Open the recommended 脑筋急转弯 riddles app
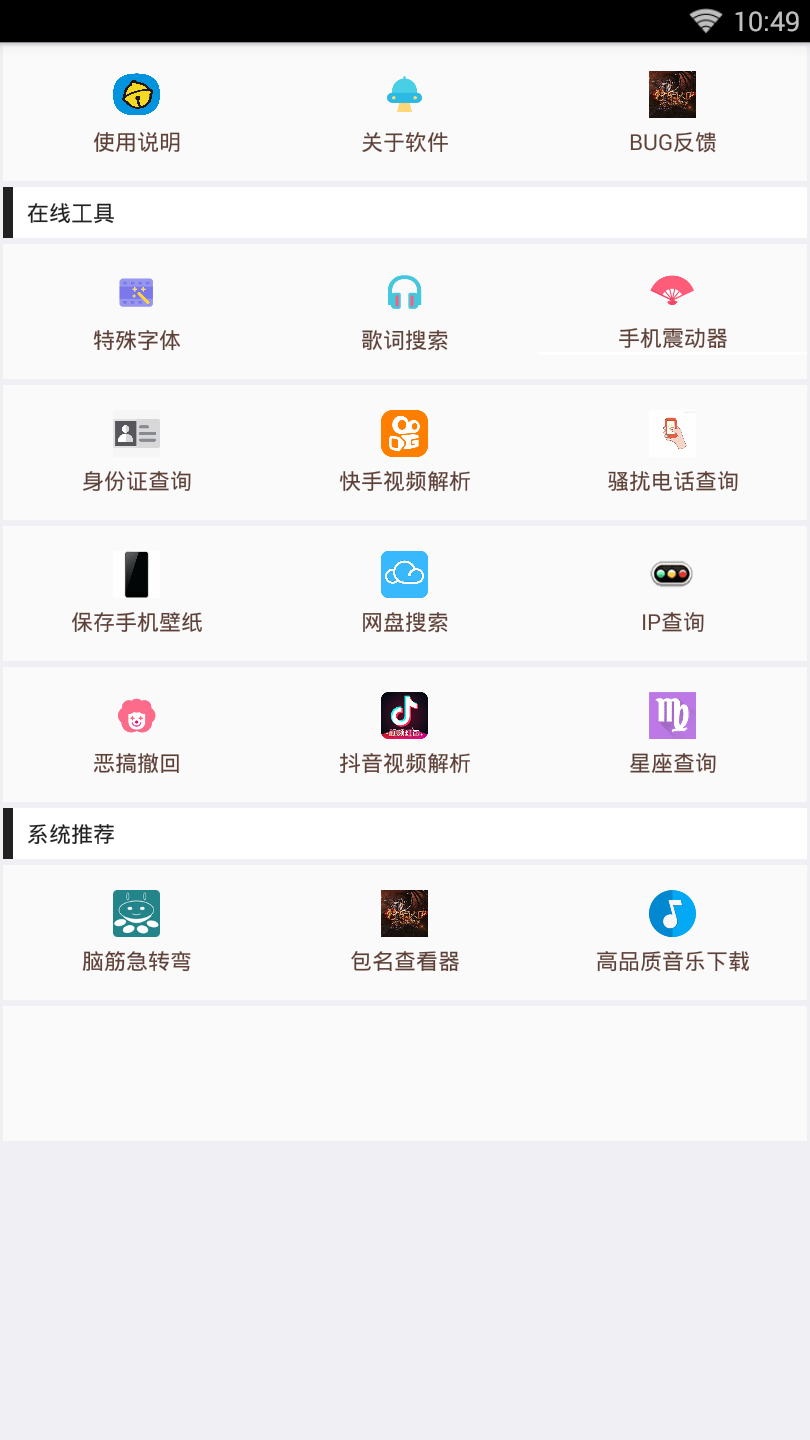 point(137,933)
